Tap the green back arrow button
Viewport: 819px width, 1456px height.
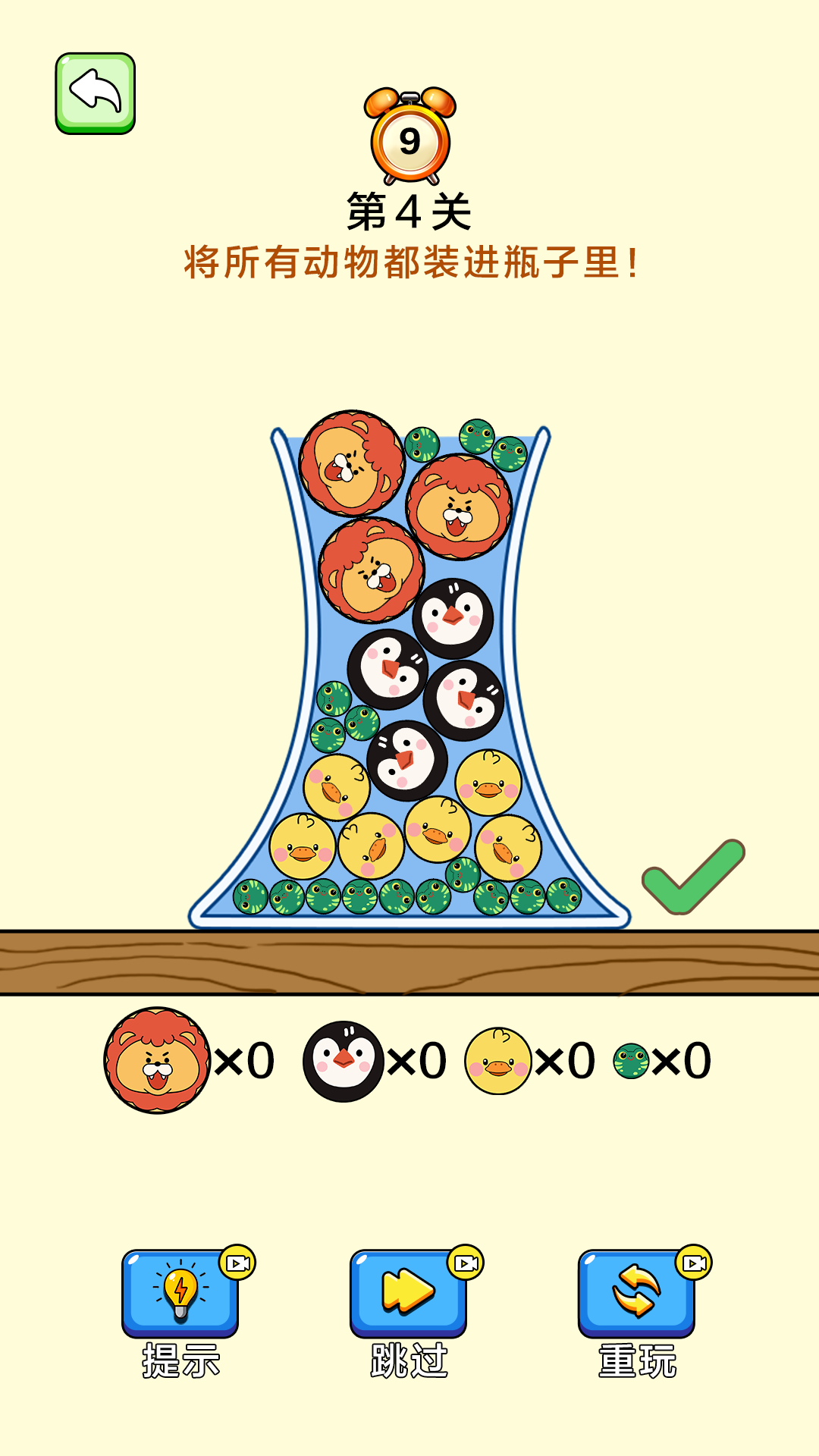point(96,93)
